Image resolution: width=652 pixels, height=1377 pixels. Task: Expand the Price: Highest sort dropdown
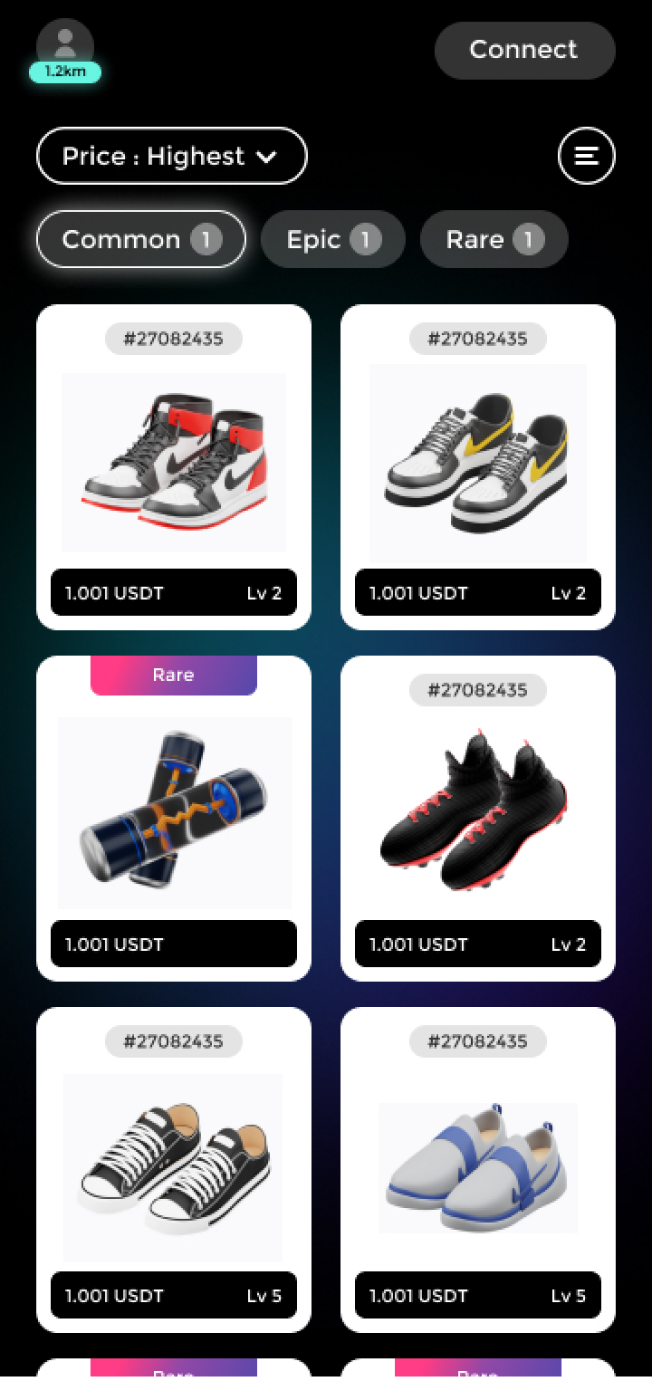click(171, 156)
